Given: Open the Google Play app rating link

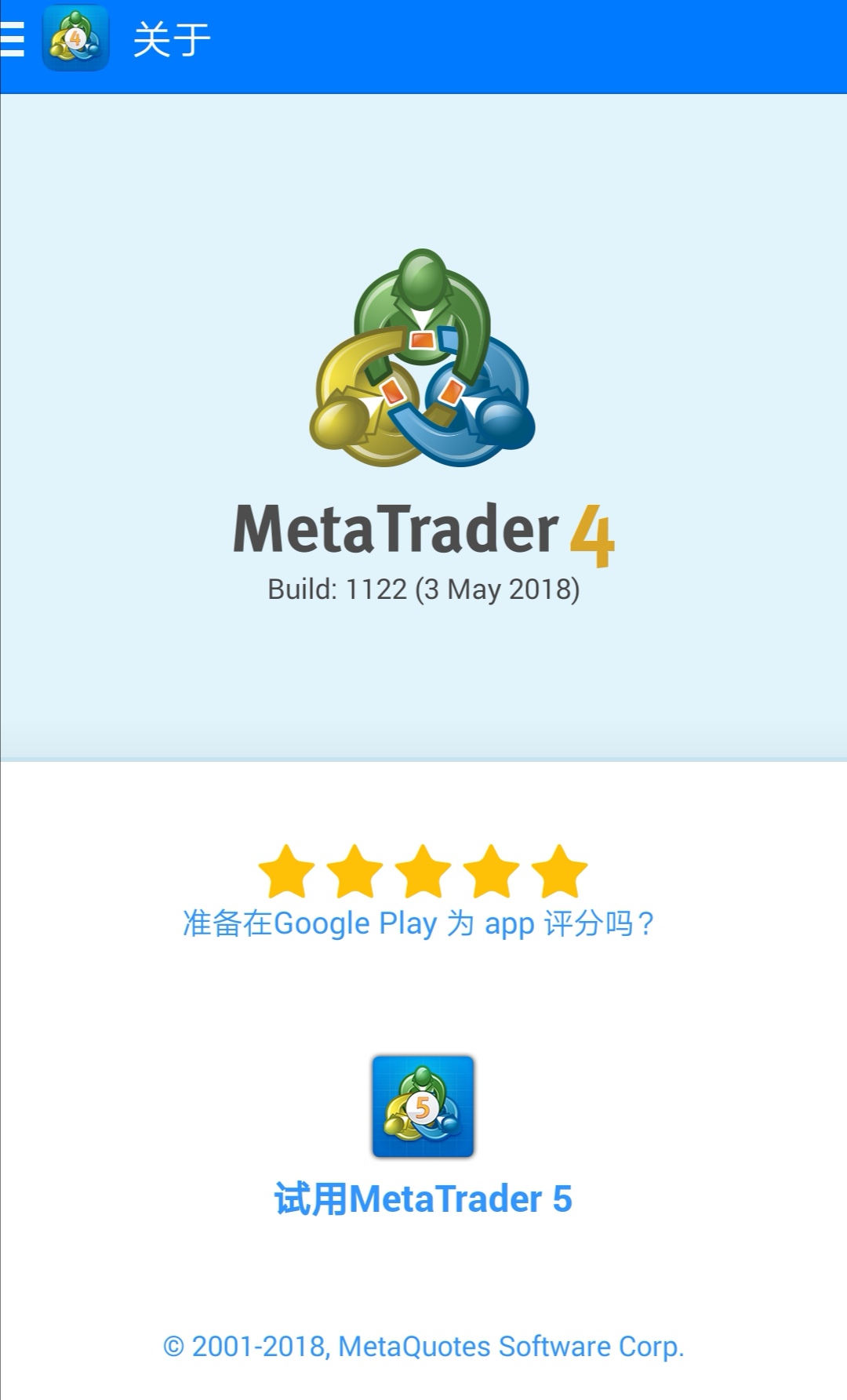Looking at the screenshot, I should click(x=418, y=924).
